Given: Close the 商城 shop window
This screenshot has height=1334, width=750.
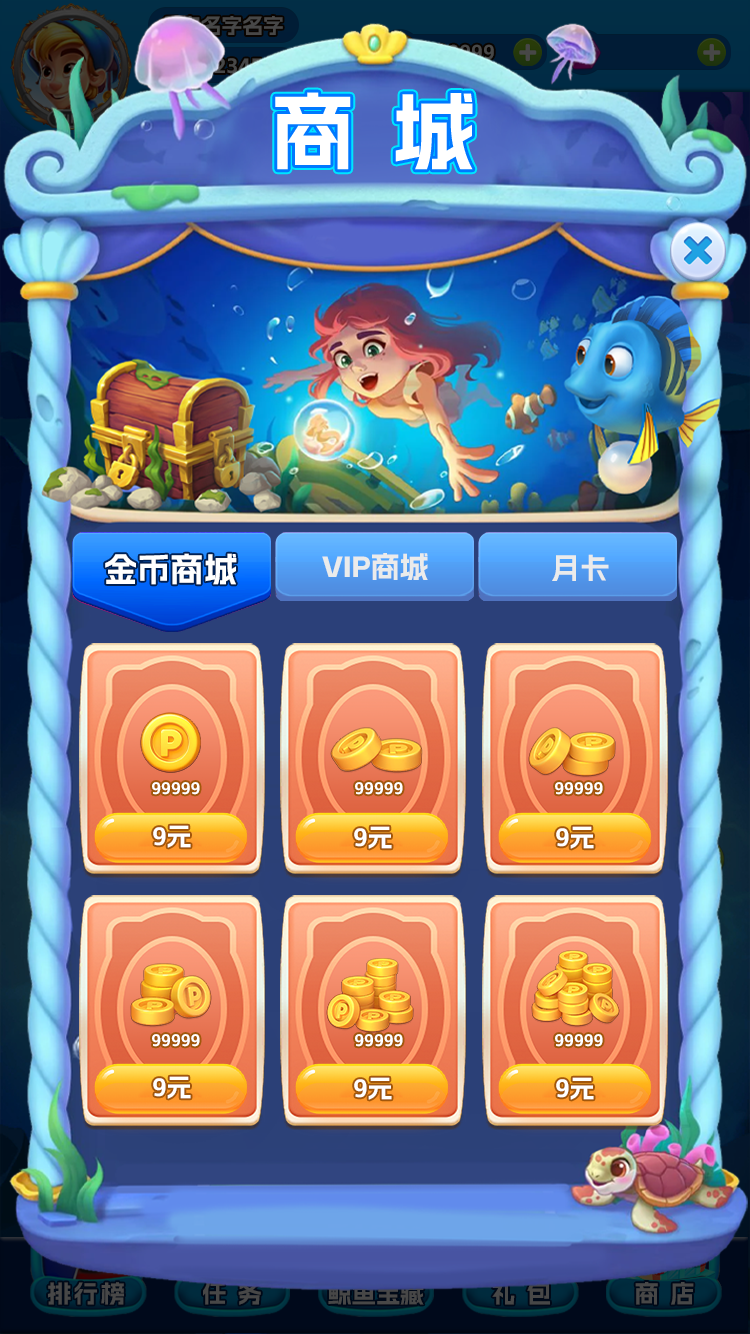Looking at the screenshot, I should point(697,250).
